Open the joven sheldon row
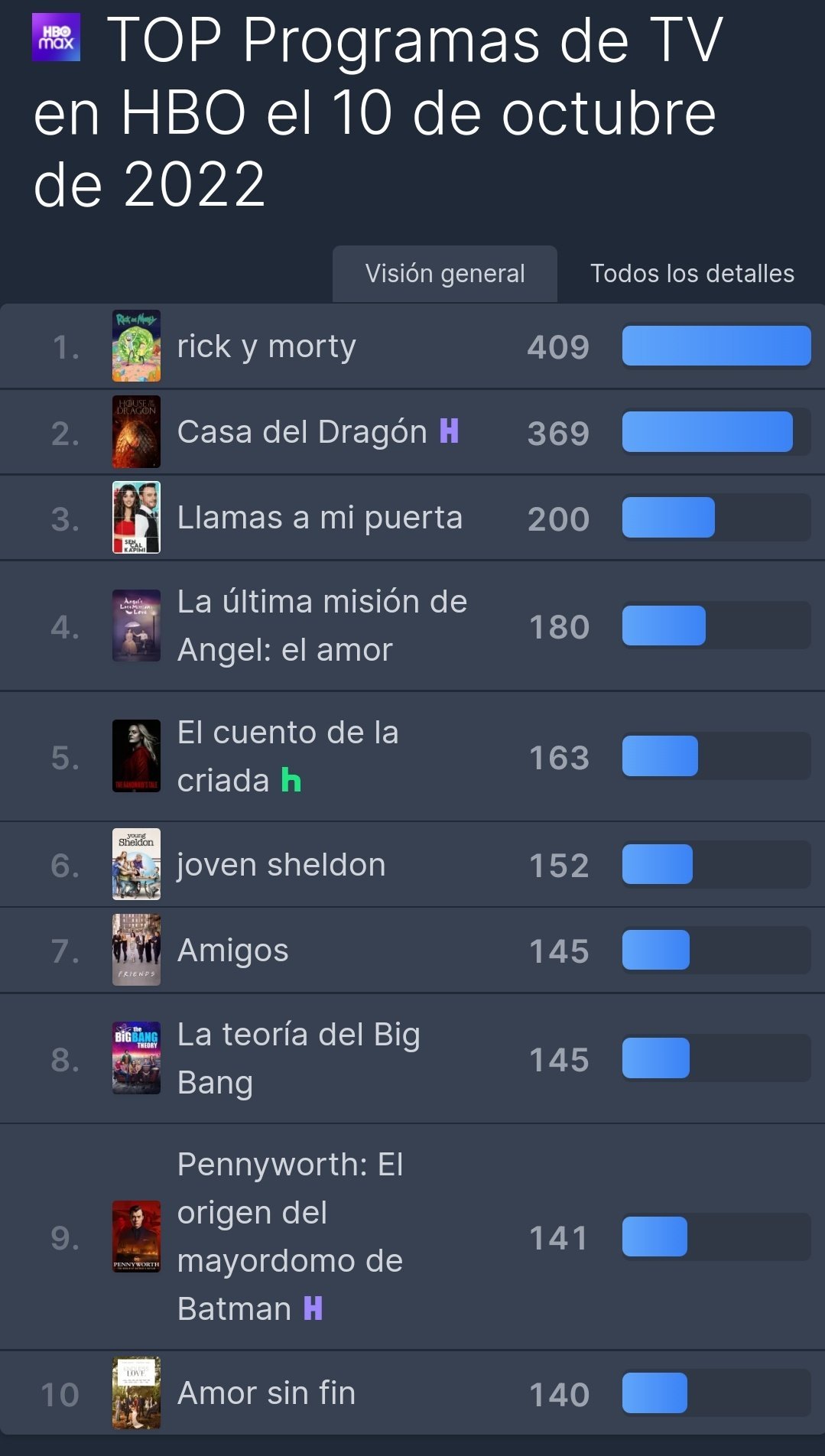Screen dimensions: 825x1456 pos(281,865)
